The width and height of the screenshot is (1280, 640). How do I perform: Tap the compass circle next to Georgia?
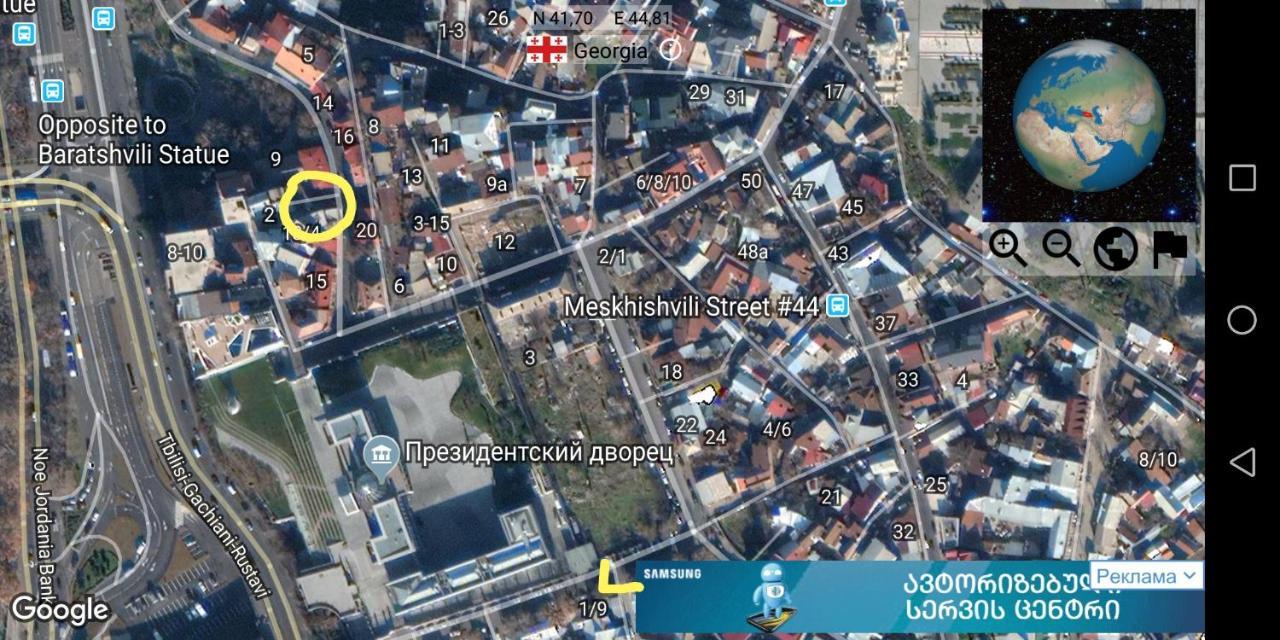tap(673, 50)
